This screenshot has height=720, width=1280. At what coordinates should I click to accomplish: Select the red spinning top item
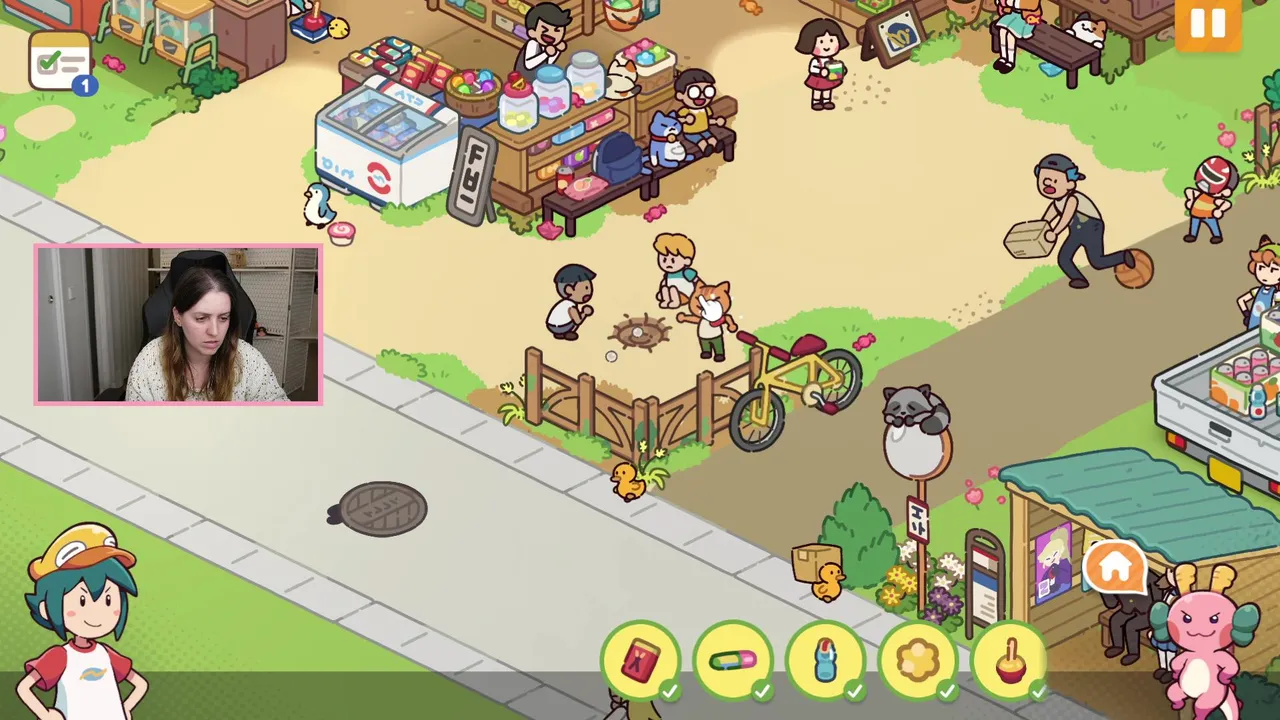1010,661
